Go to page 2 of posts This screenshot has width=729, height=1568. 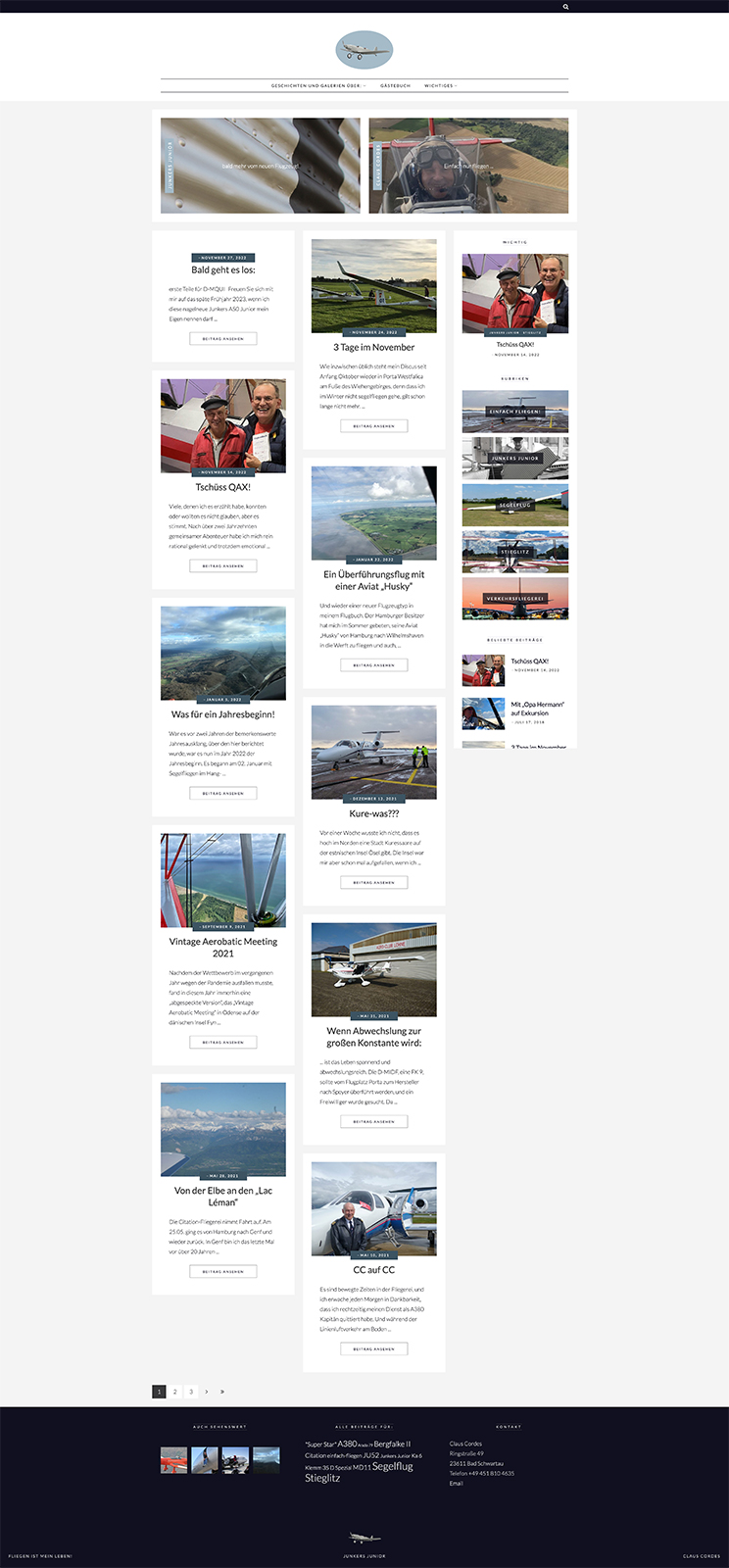(x=175, y=1392)
